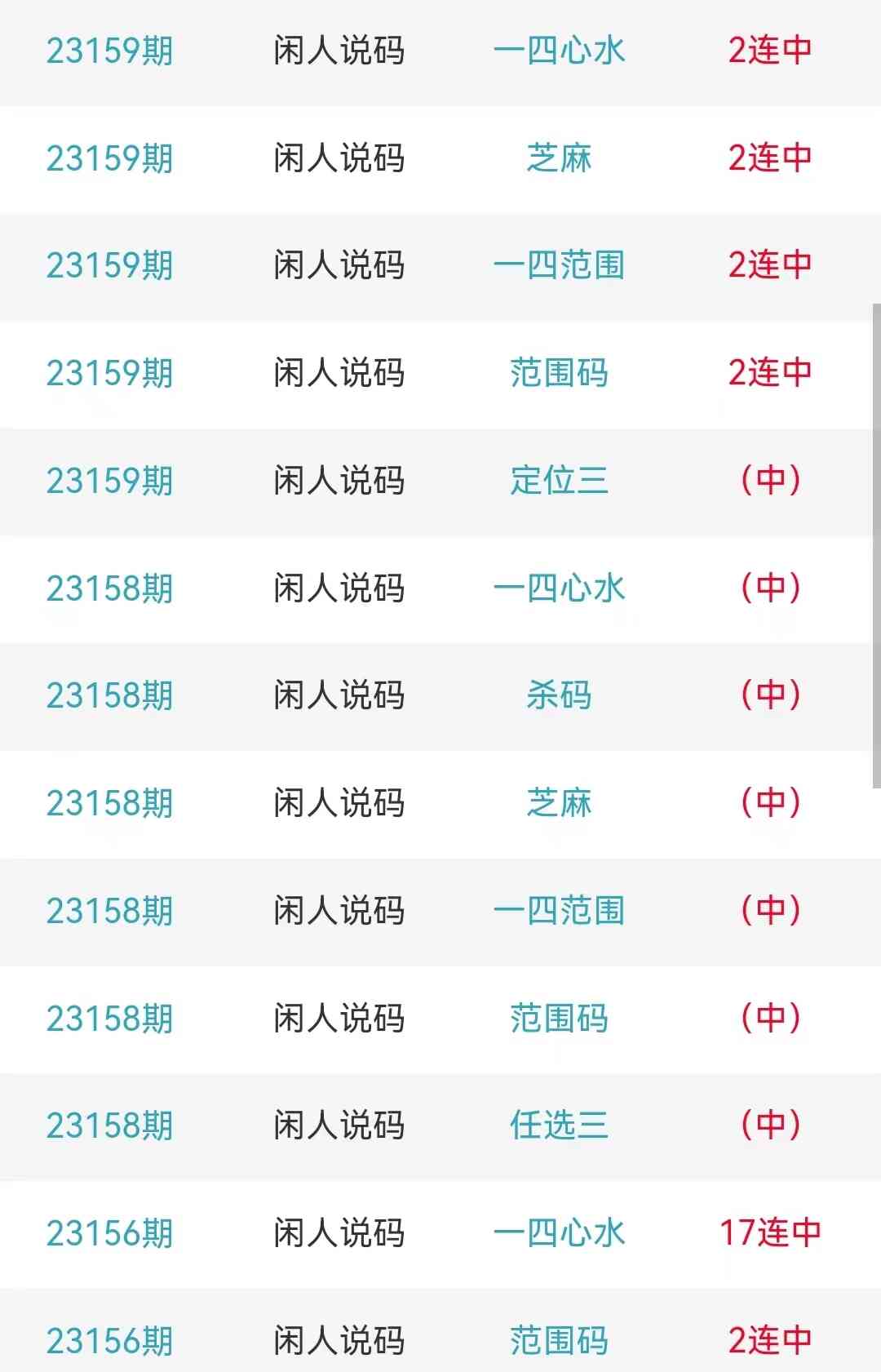Open the 23156期 范围码 entry
Viewport: 881px width, 1372px height.
tap(559, 1340)
